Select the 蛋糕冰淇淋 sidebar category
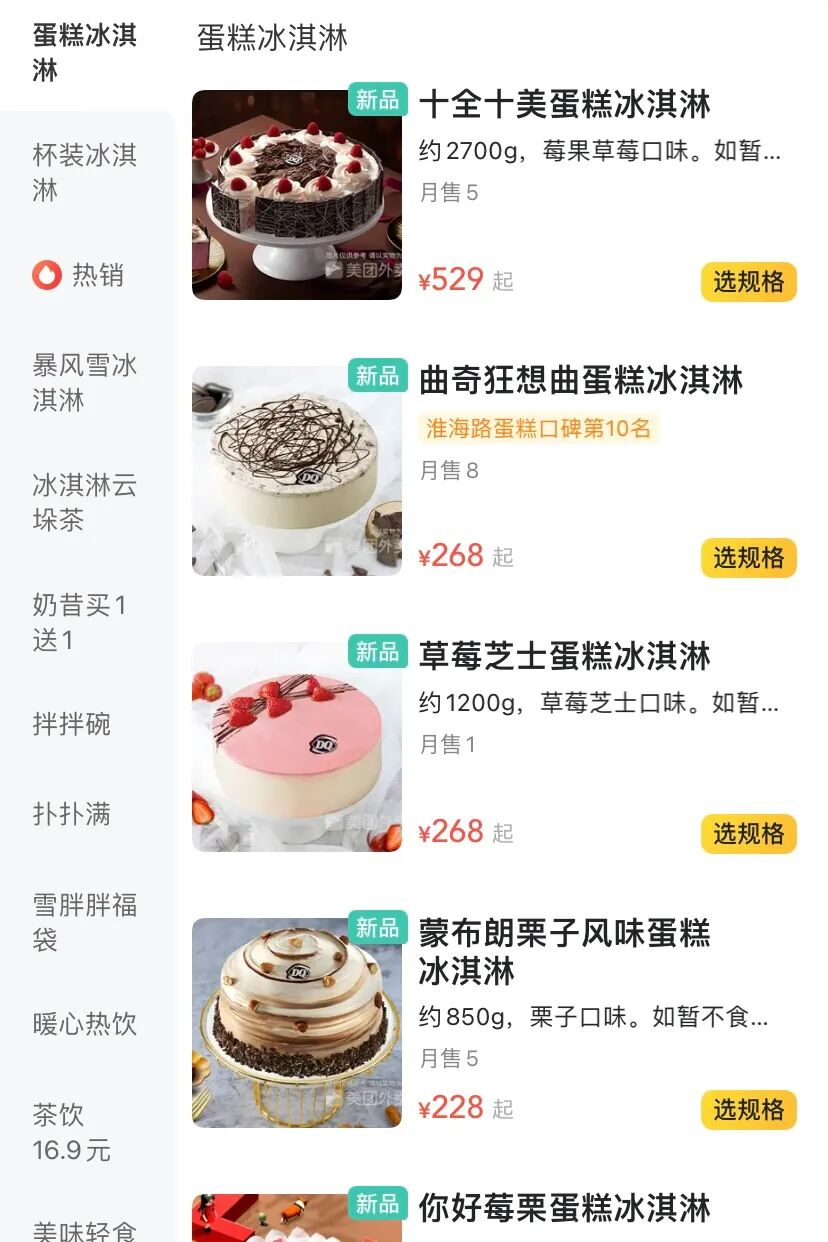 [85, 53]
